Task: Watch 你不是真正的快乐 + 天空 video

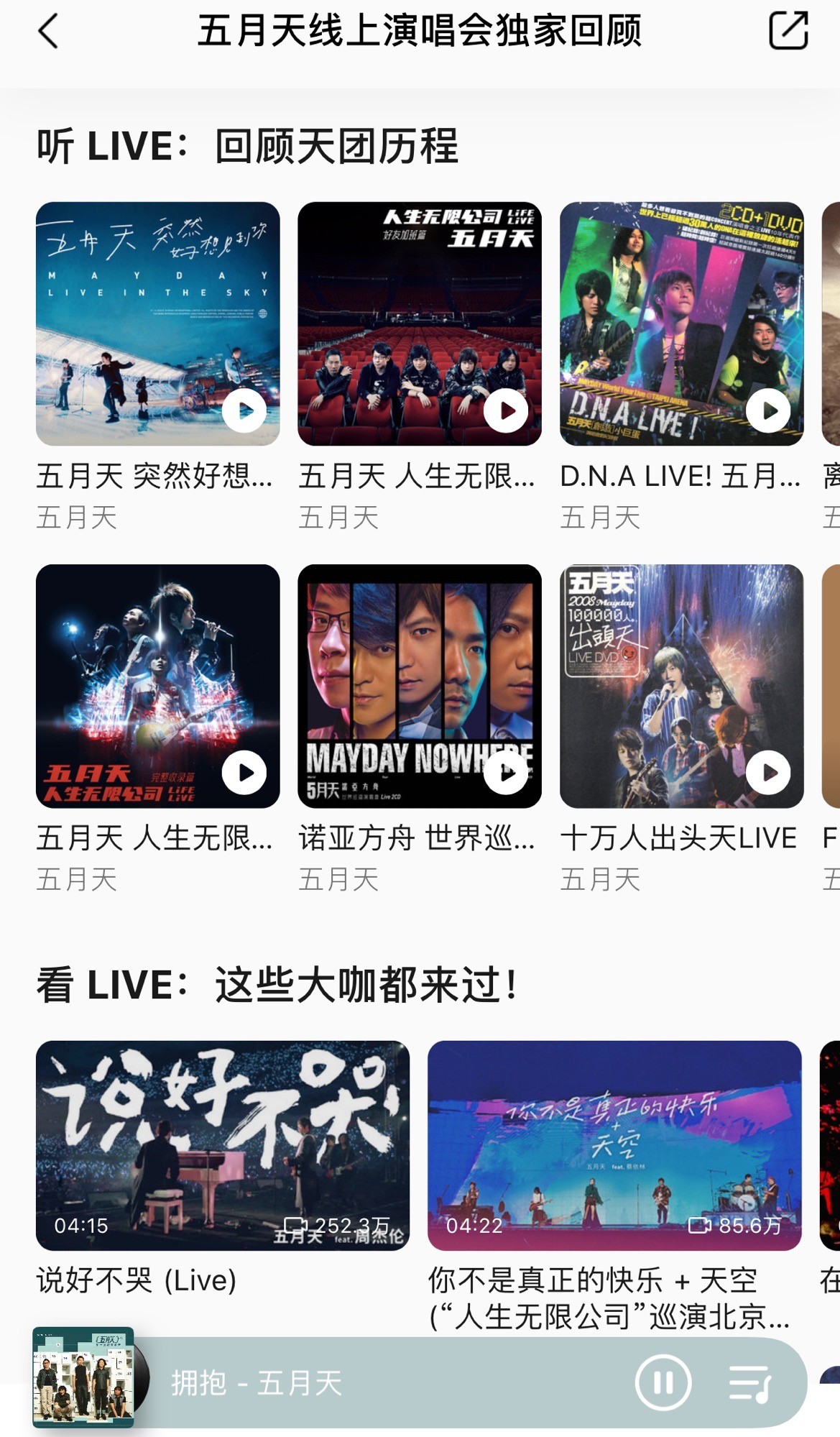Action: [614, 1145]
